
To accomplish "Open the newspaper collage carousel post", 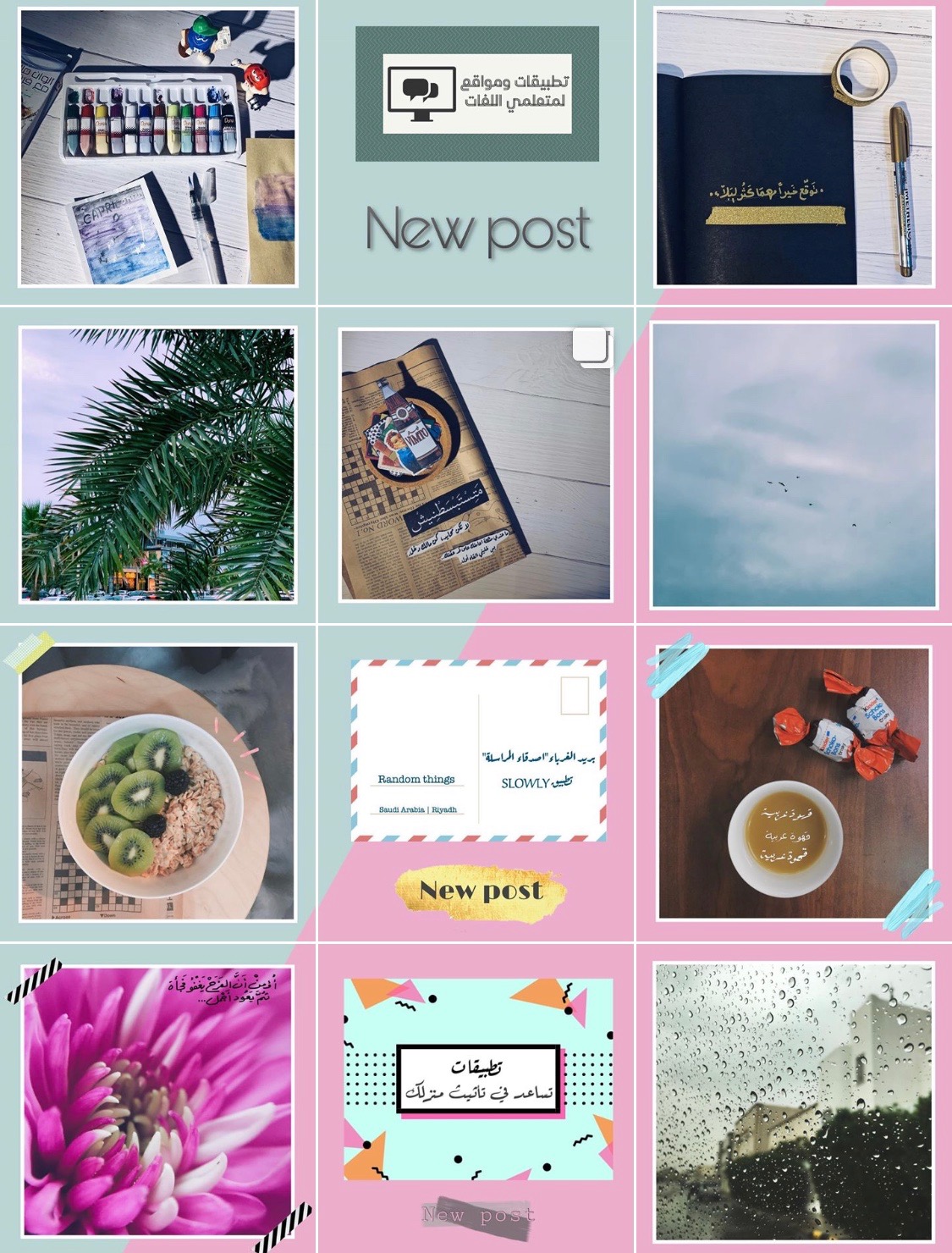I will pos(476,464).
